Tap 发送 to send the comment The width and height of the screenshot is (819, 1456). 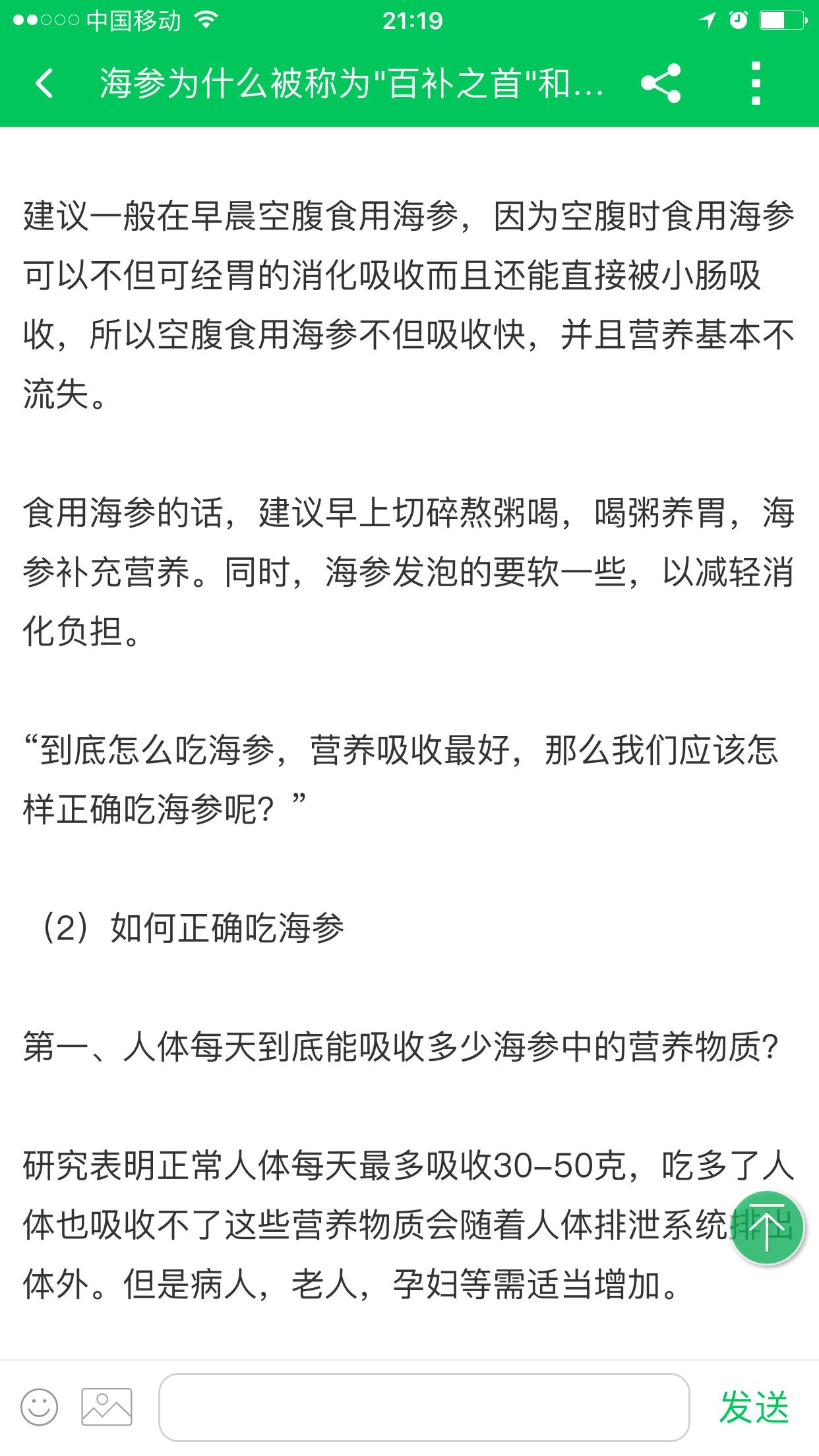754,1407
